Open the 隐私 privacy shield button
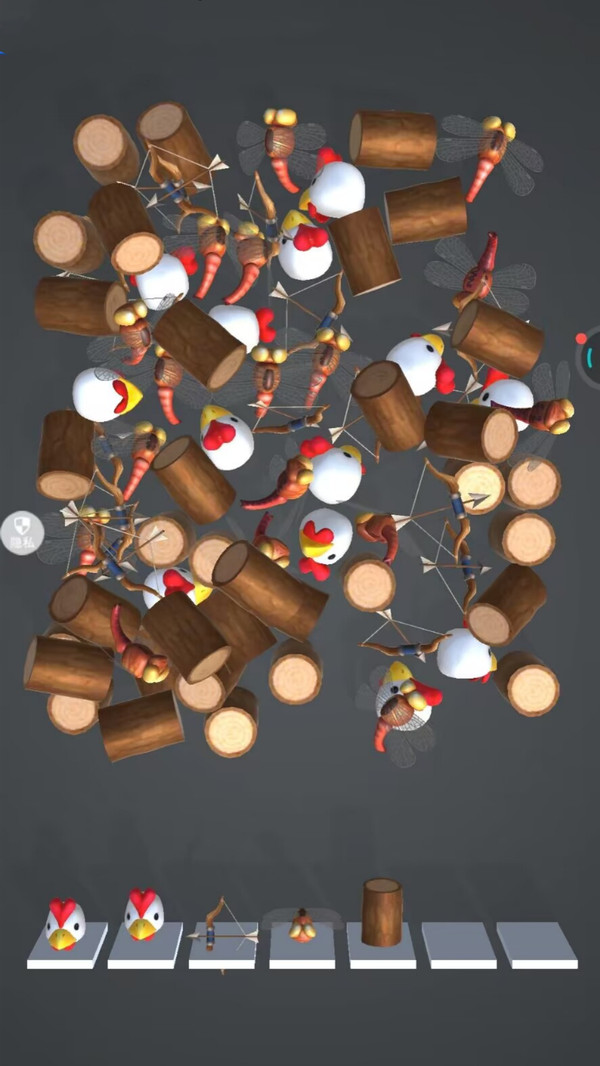The width and height of the screenshot is (600, 1066). point(21,530)
